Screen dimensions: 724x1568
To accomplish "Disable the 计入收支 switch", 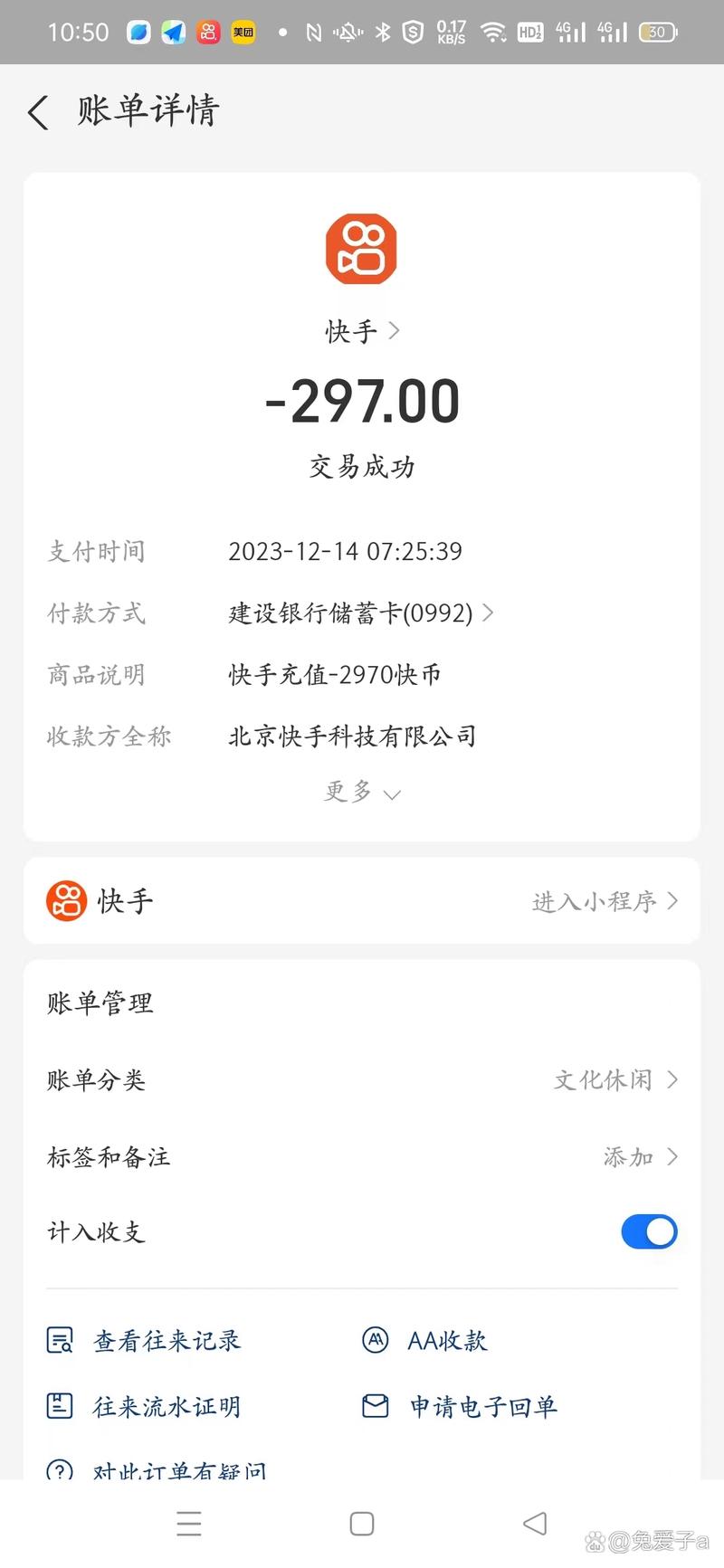I will tap(649, 1231).
